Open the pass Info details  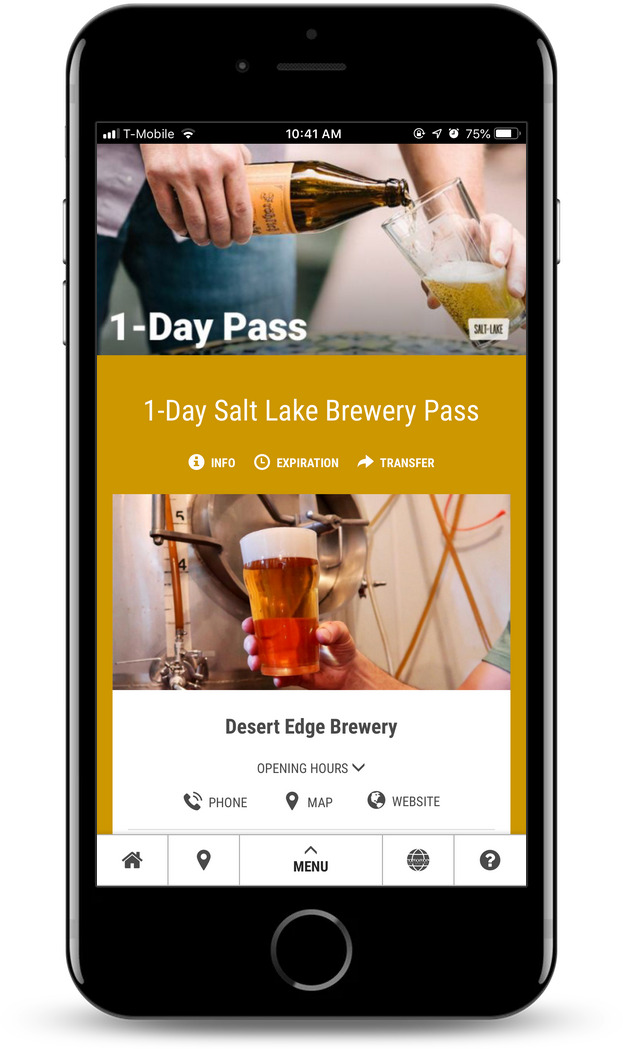[211, 462]
